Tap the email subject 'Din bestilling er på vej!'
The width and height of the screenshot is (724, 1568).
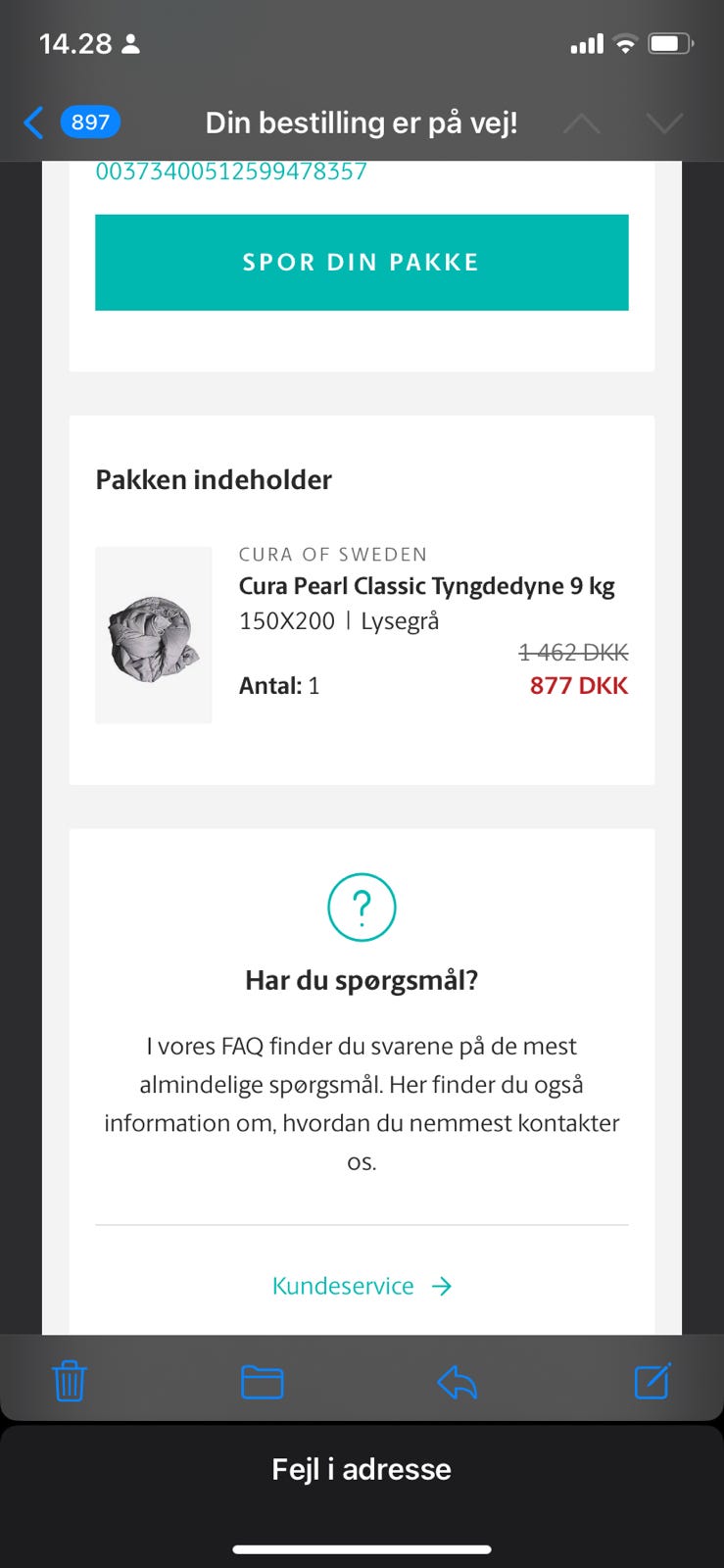point(362,122)
